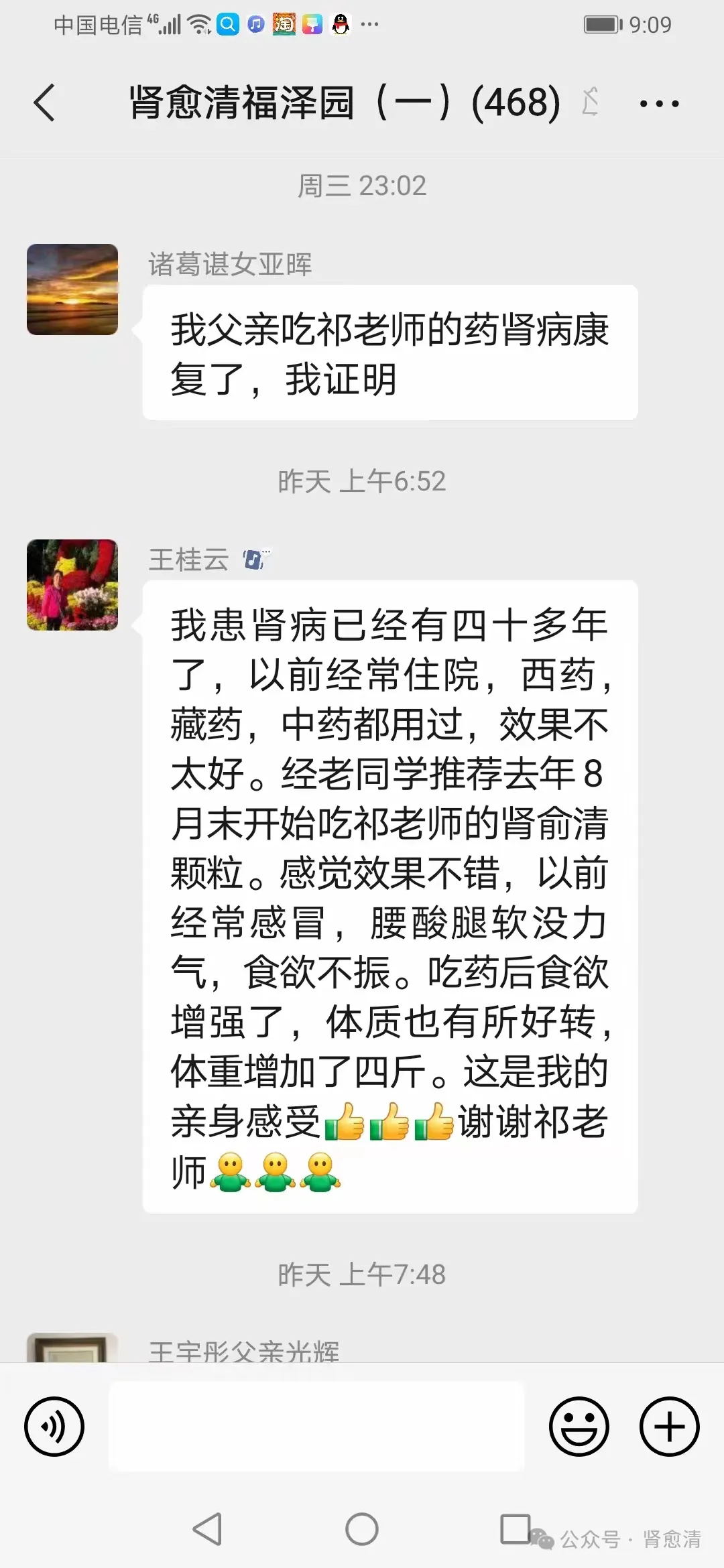
Task: Open the group chat overflow menu
Action: coord(659,104)
